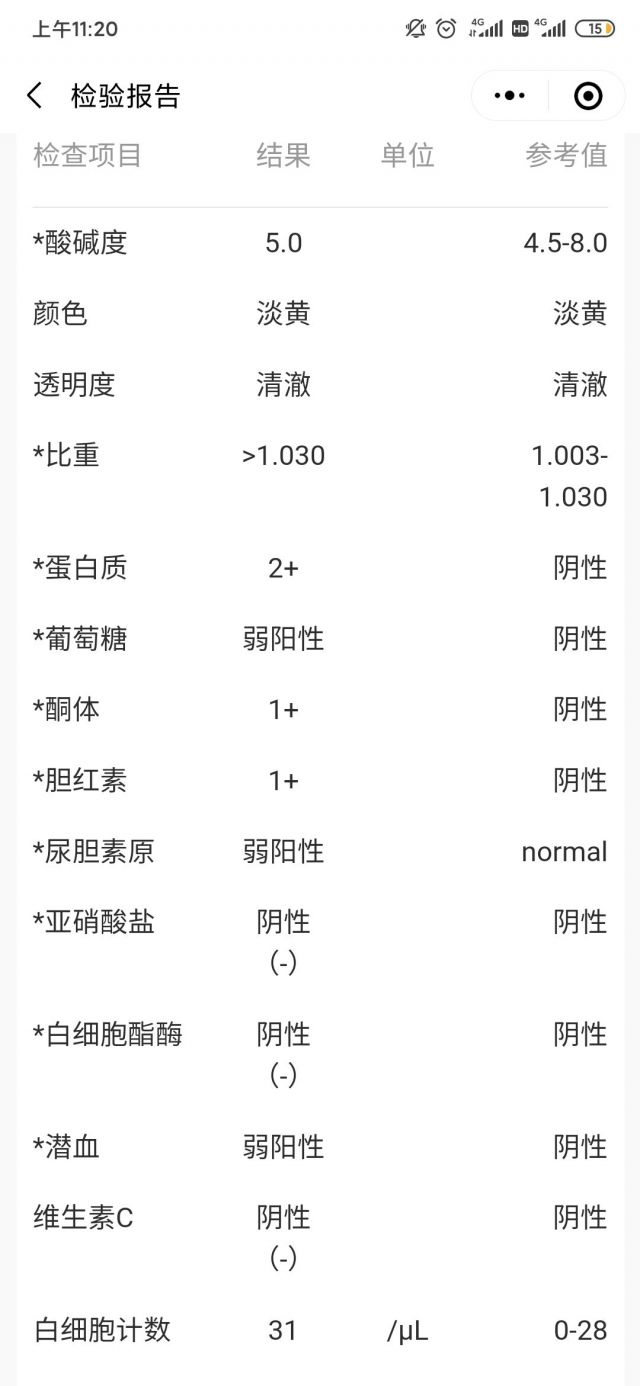Open the mini program more options menu

coord(510,96)
